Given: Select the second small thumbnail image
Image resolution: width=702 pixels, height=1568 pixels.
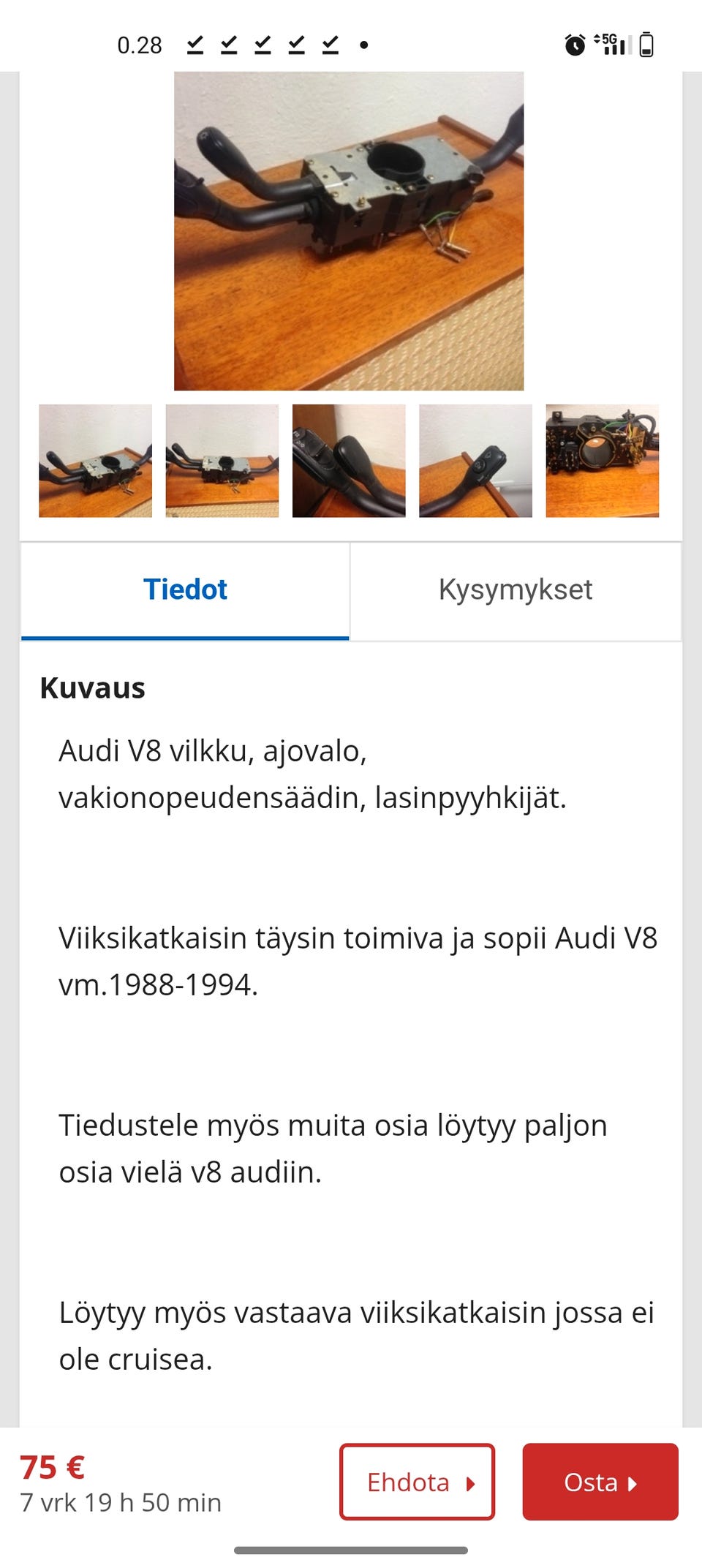Looking at the screenshot, I should click(x=222, y=461).
